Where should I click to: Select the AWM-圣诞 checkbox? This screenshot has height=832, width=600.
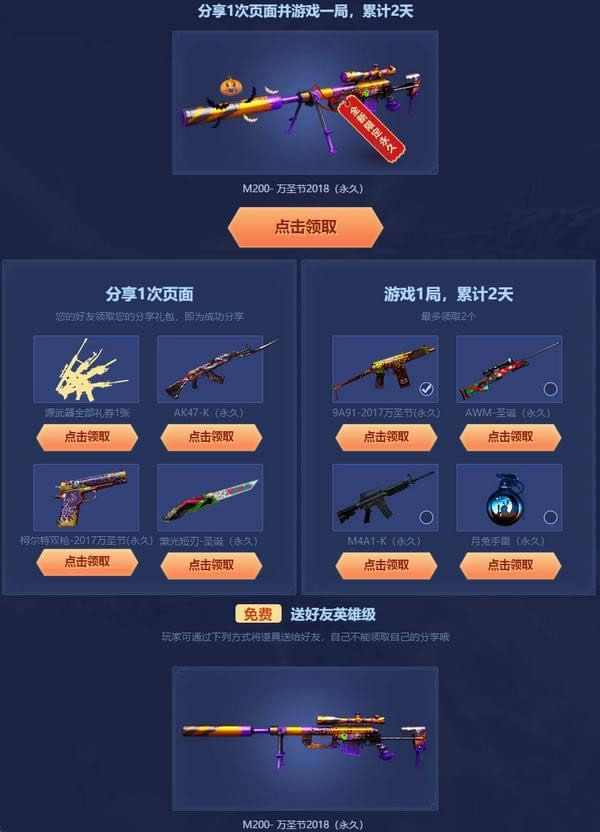550,388
